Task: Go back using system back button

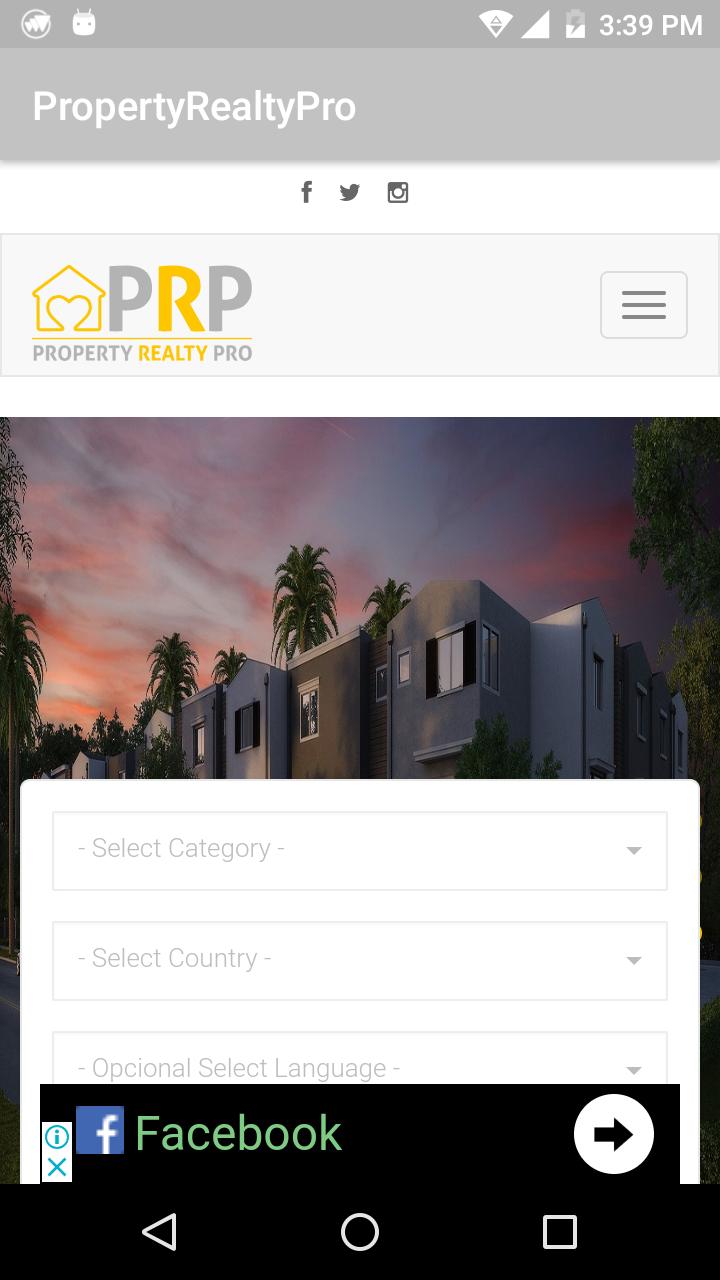Action: 160,1232
